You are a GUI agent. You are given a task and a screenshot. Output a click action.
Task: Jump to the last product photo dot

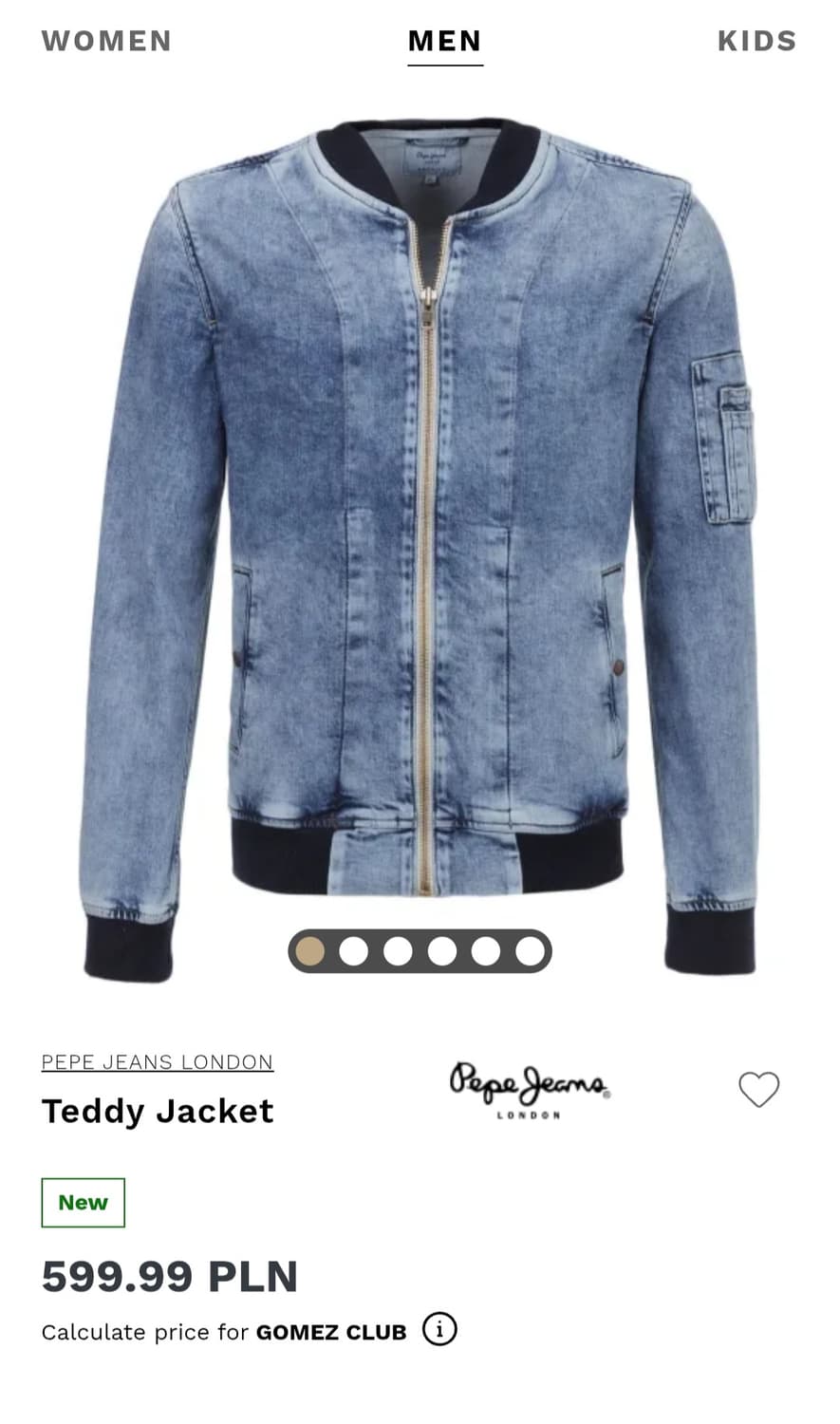pyautogui.click(x=530, y=951)
